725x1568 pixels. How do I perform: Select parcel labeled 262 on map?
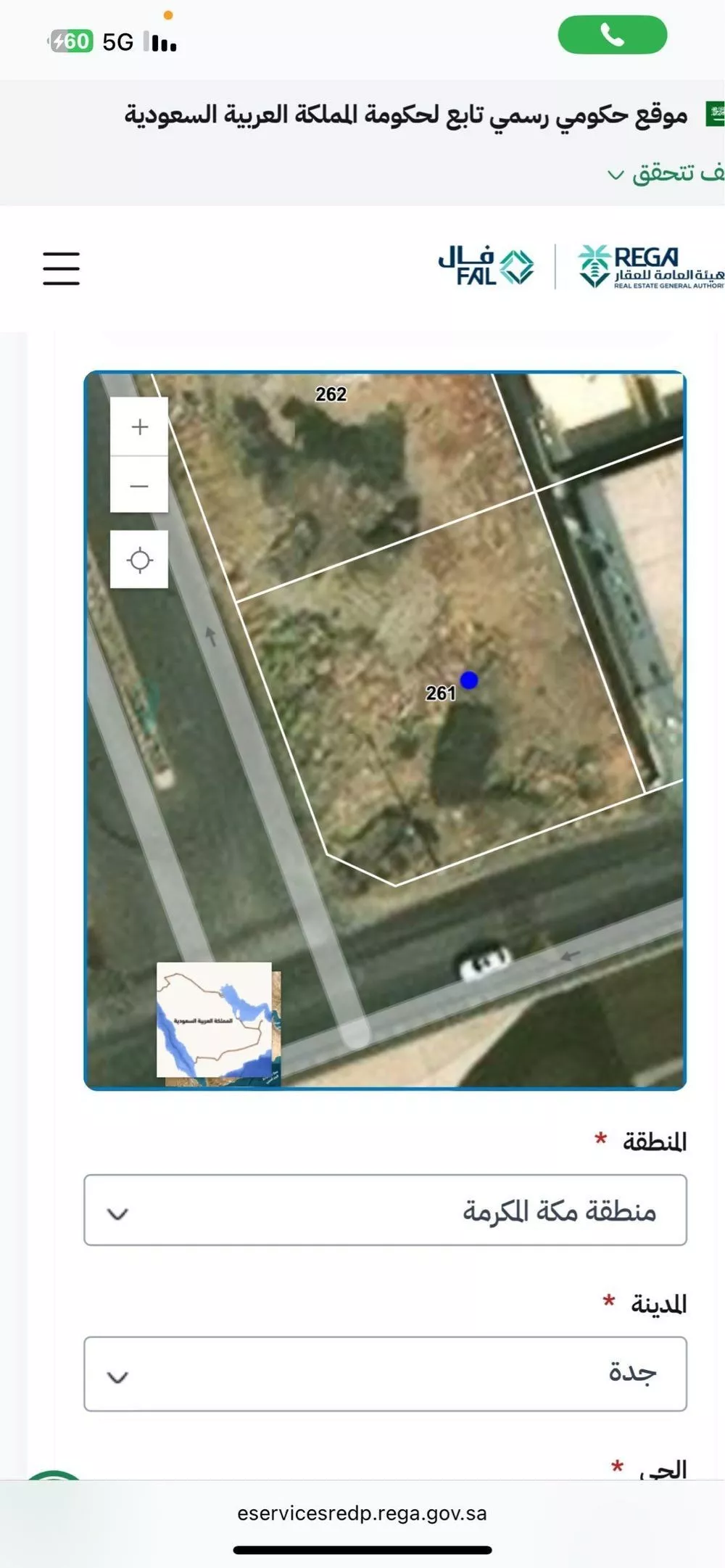[331, 395]
